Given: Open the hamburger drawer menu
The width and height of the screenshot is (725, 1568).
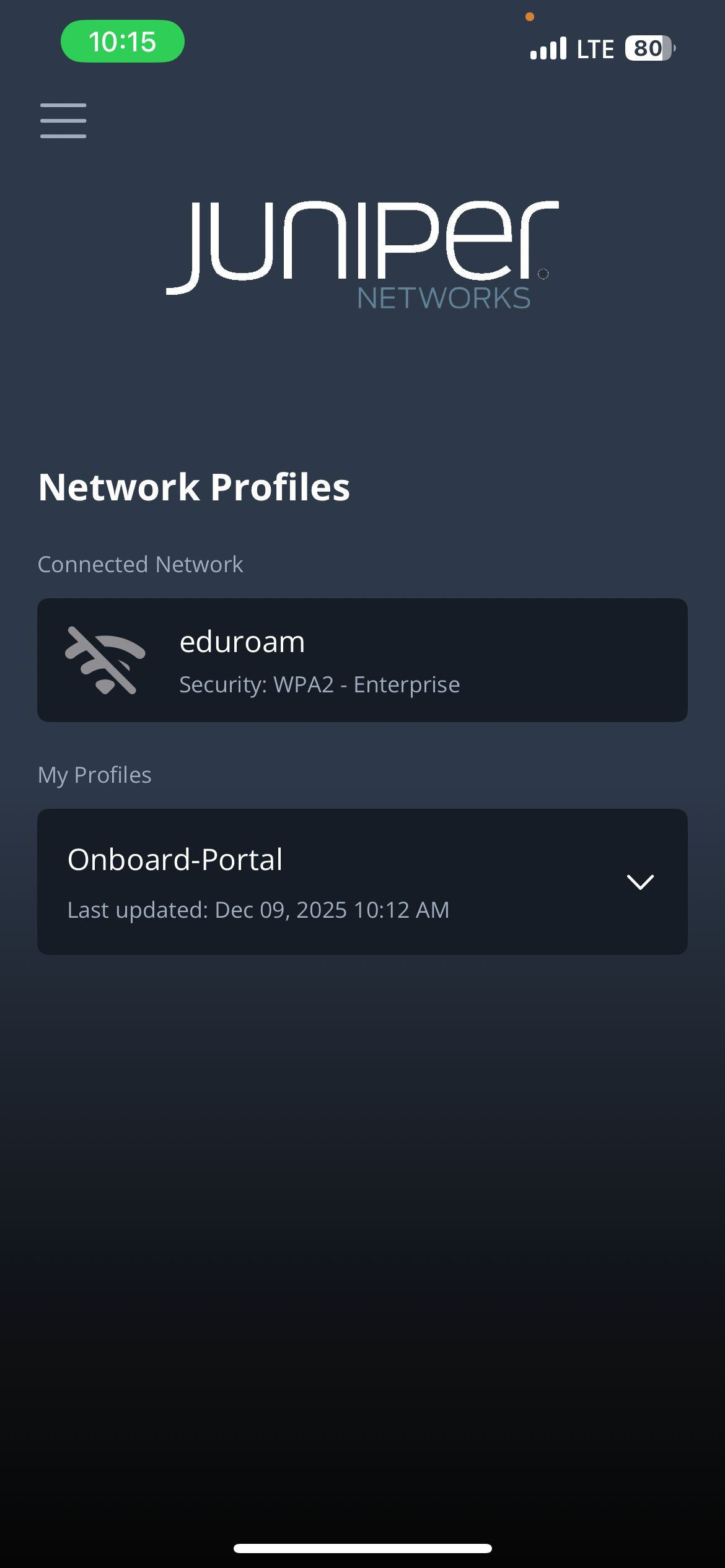Looking at the screenshot, I should point(63,121).
